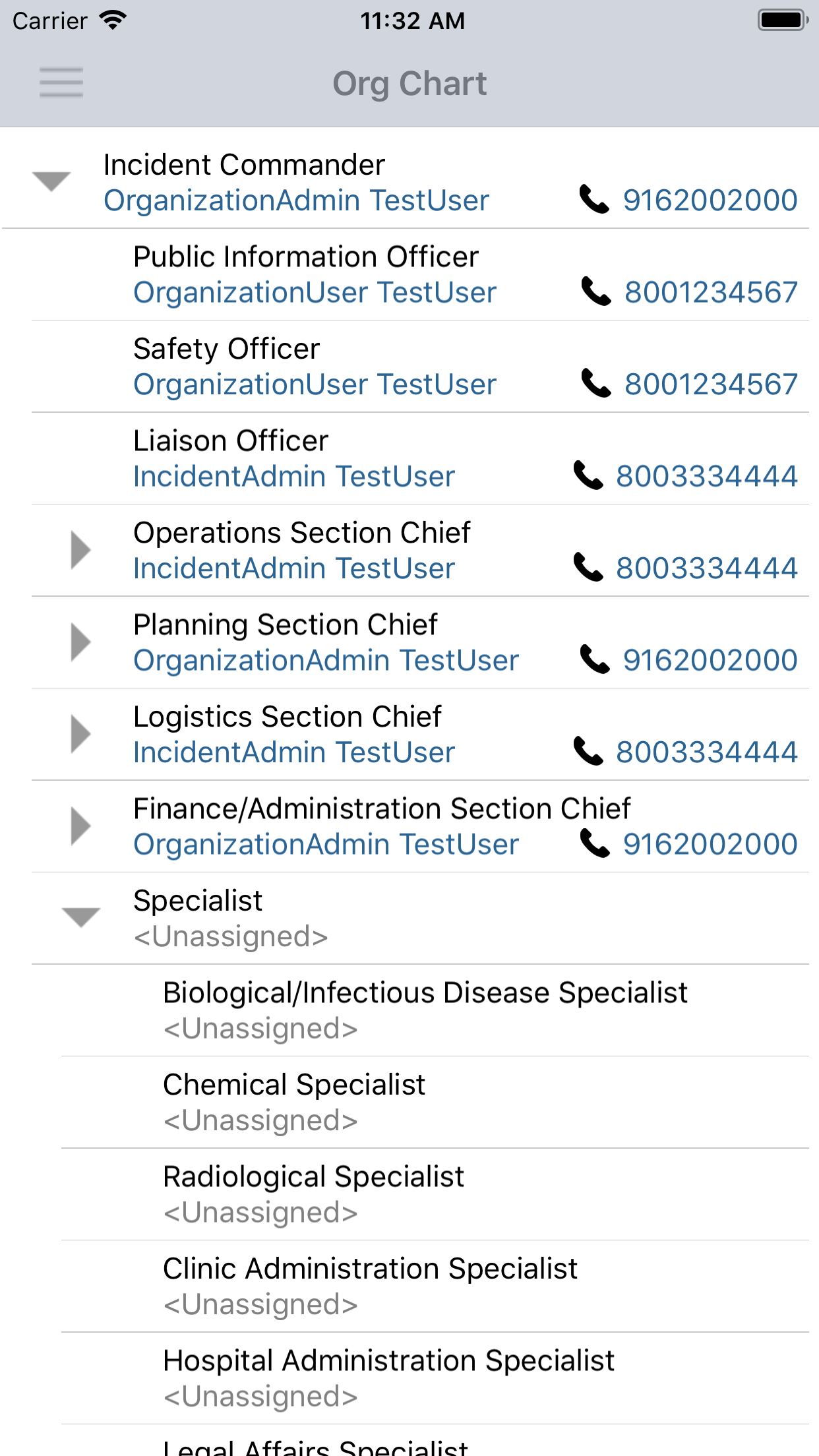Tap the phone icon beside Liaison Officer
Screen dimensions: 819x1456
pyautogui.click(x=587, y=474)
